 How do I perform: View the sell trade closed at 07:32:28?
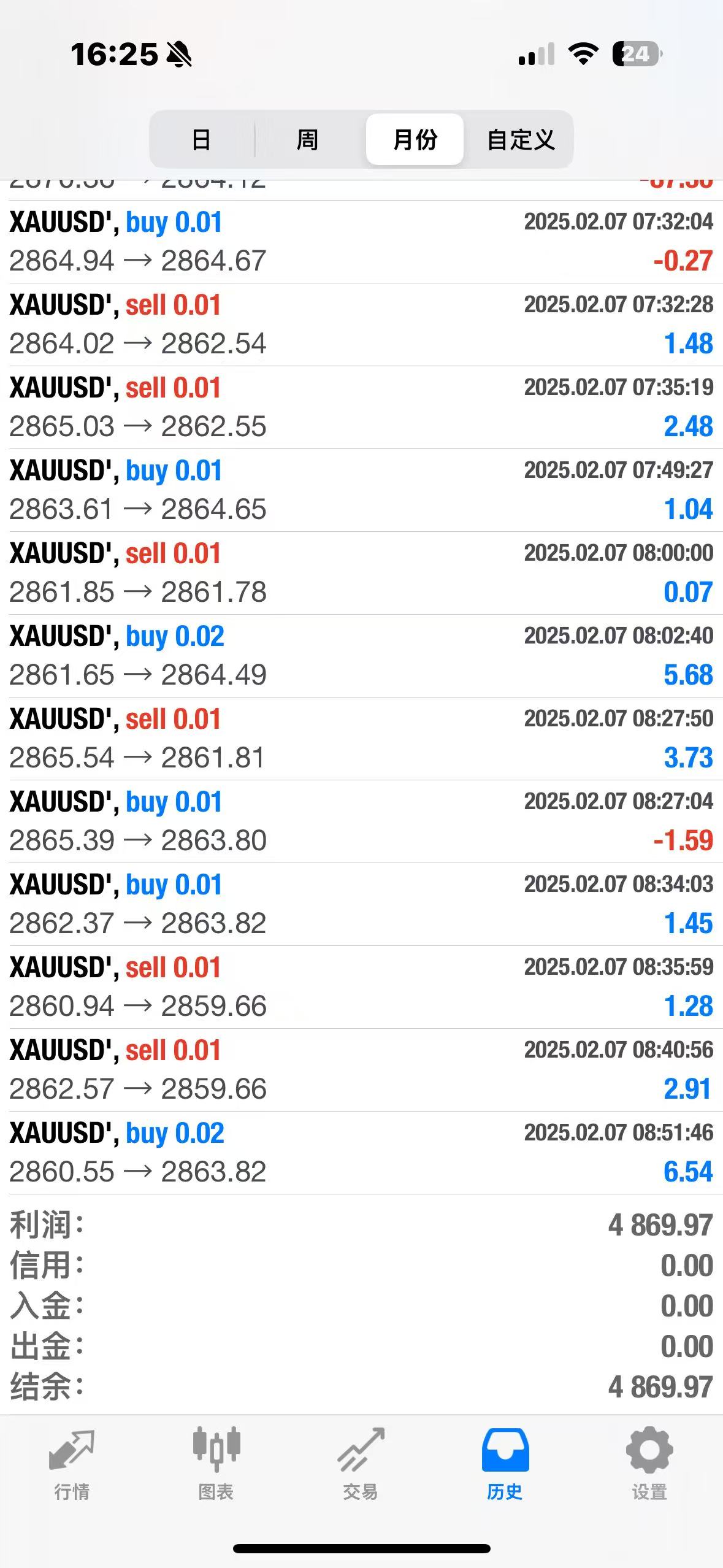(361, 325)
